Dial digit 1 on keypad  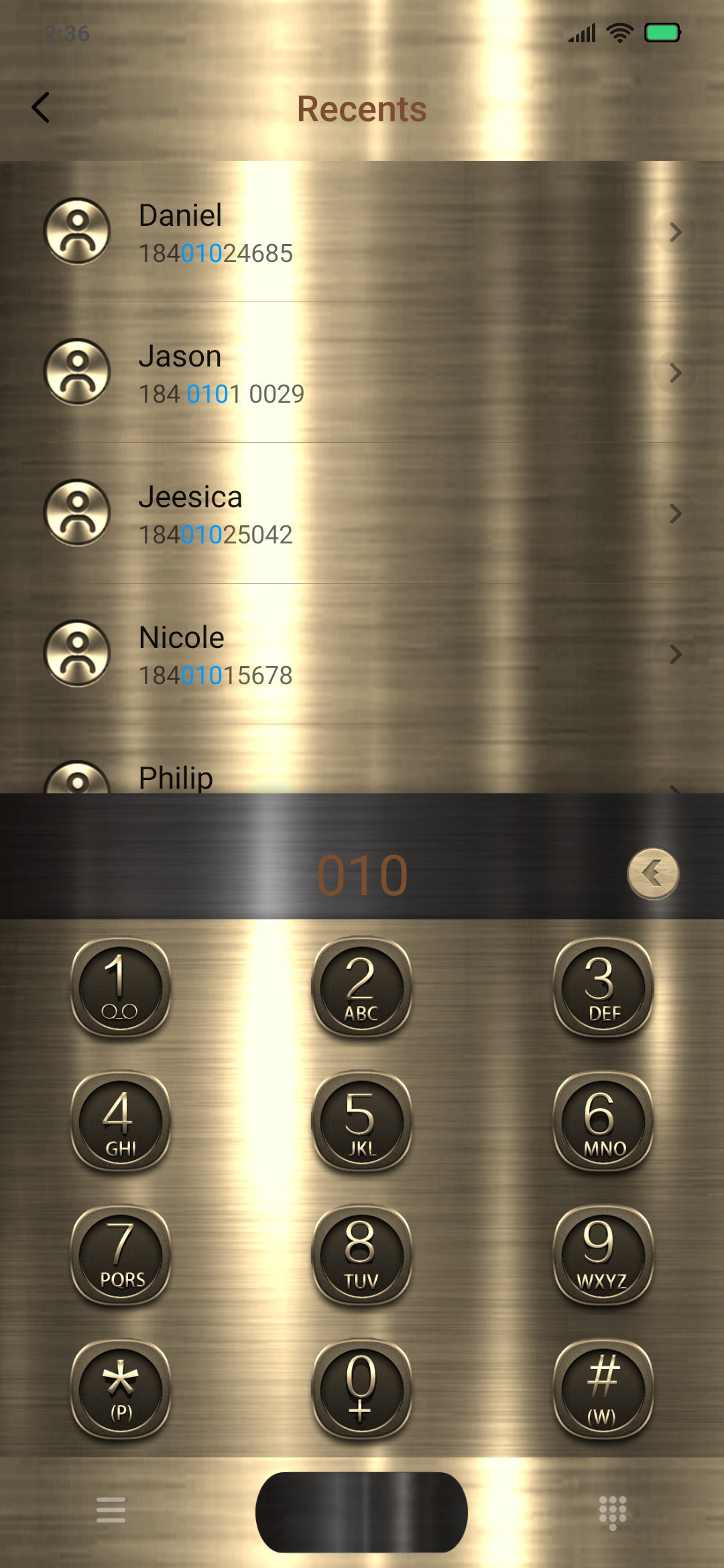click(121, 988)
